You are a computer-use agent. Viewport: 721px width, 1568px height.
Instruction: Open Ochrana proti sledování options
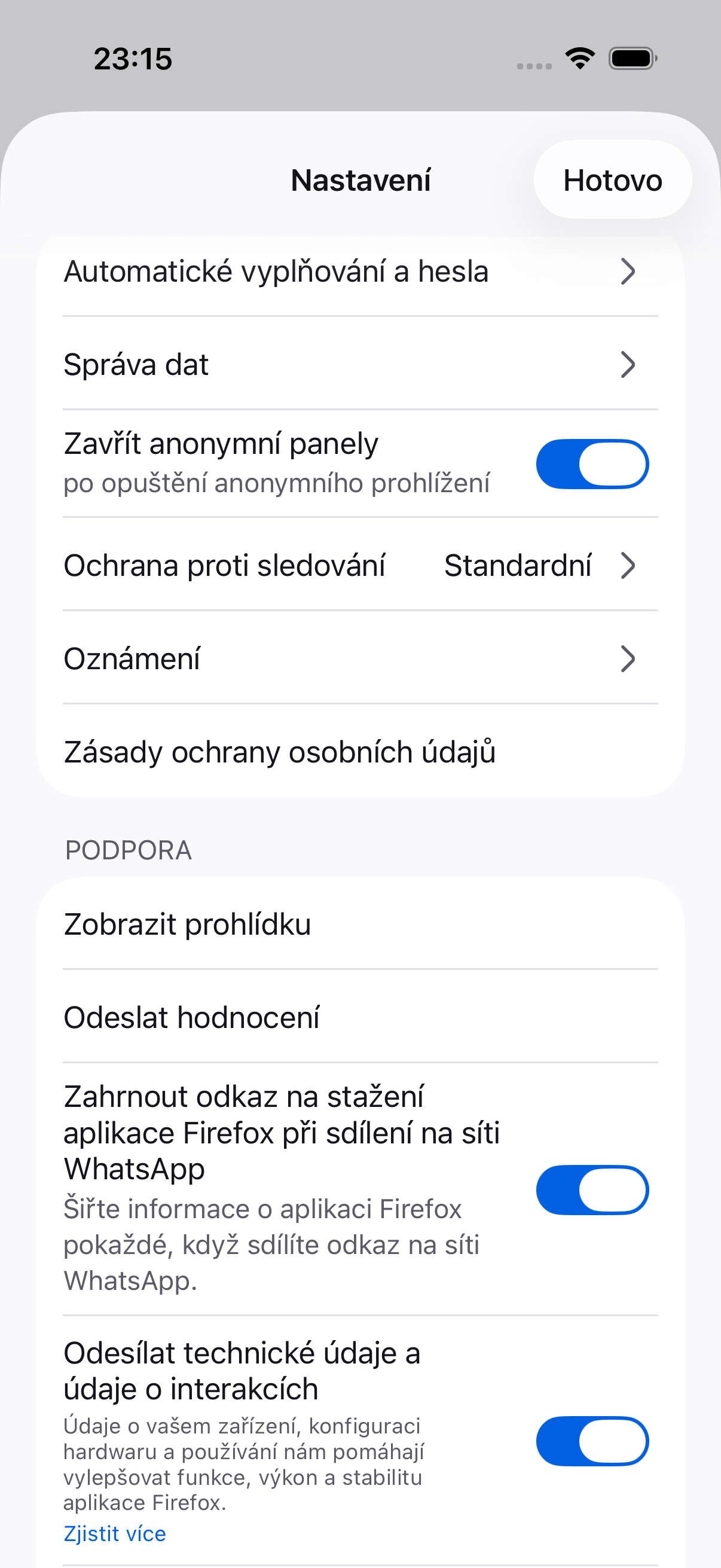point(360,565)
